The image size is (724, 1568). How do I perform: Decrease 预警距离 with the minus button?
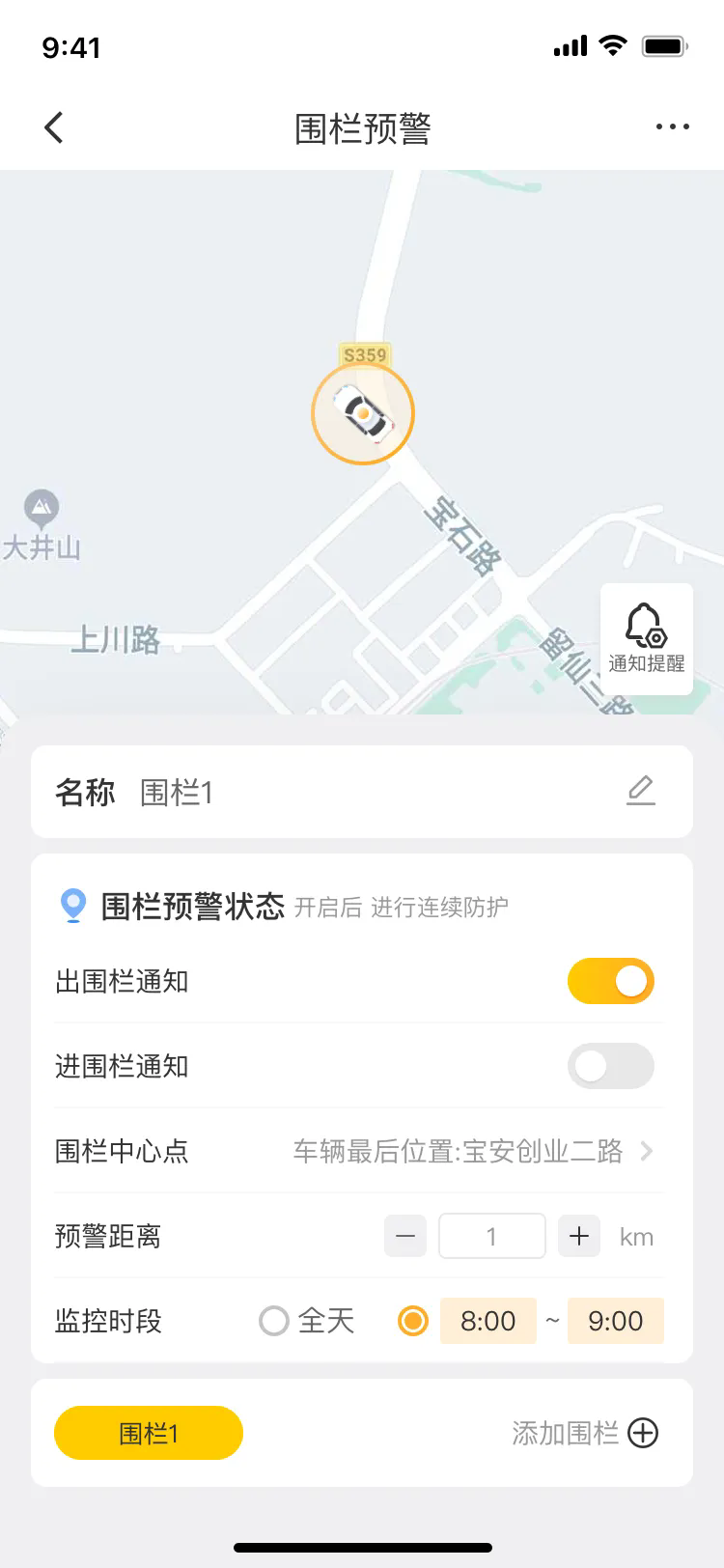click(405, 1236)
